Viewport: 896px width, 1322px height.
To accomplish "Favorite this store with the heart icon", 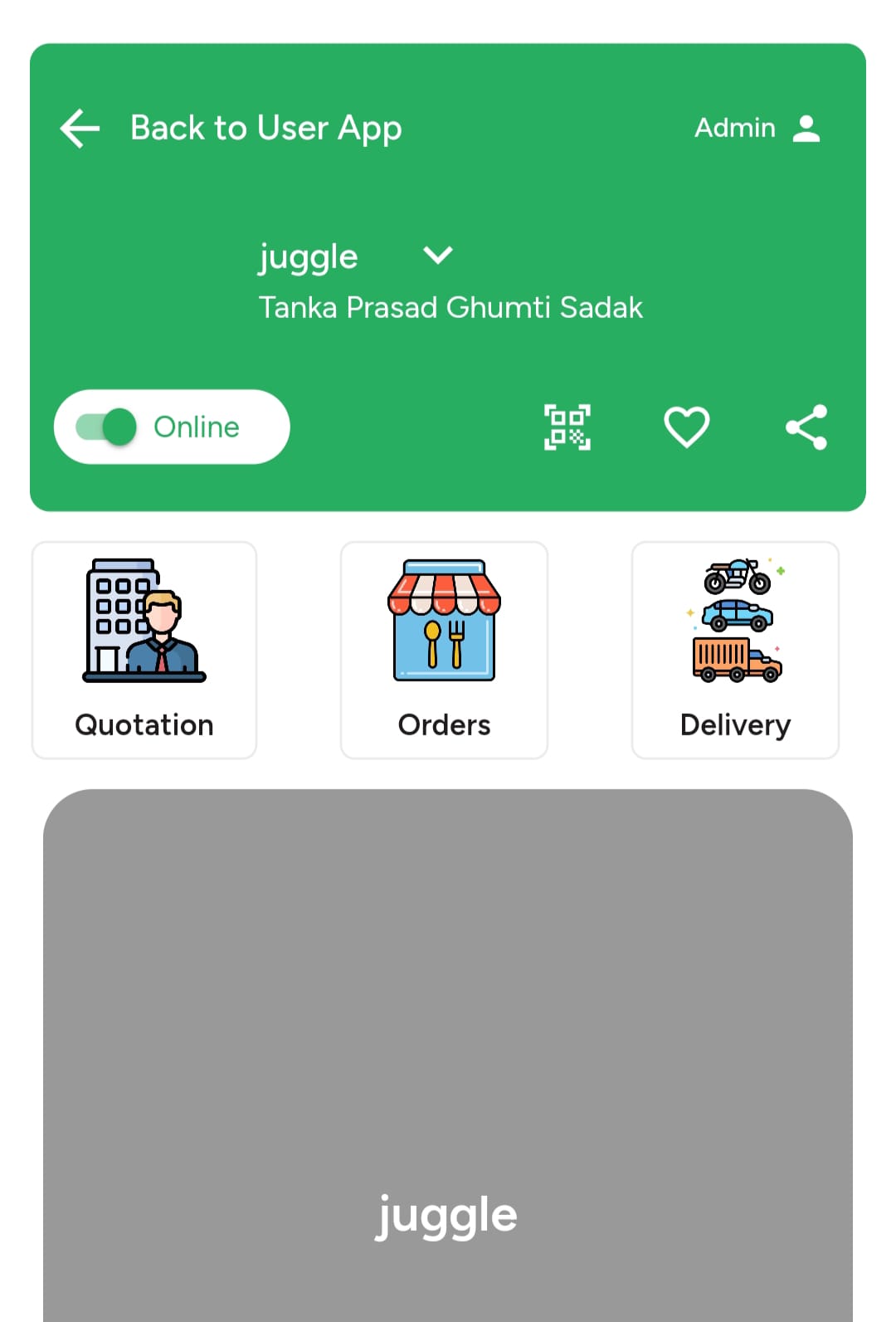I will (x=686, y=427).
